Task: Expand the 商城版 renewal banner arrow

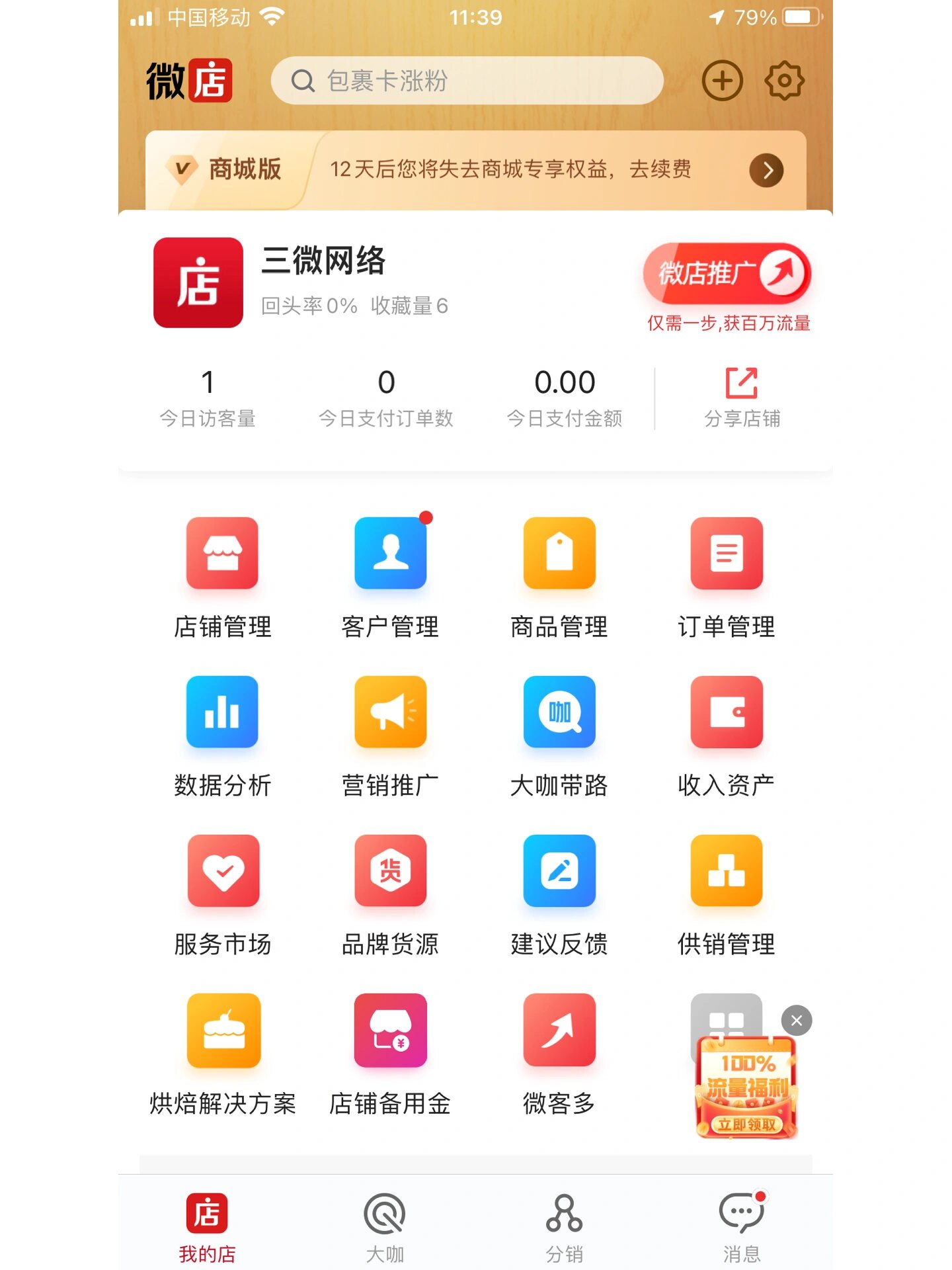Action: 767,171
